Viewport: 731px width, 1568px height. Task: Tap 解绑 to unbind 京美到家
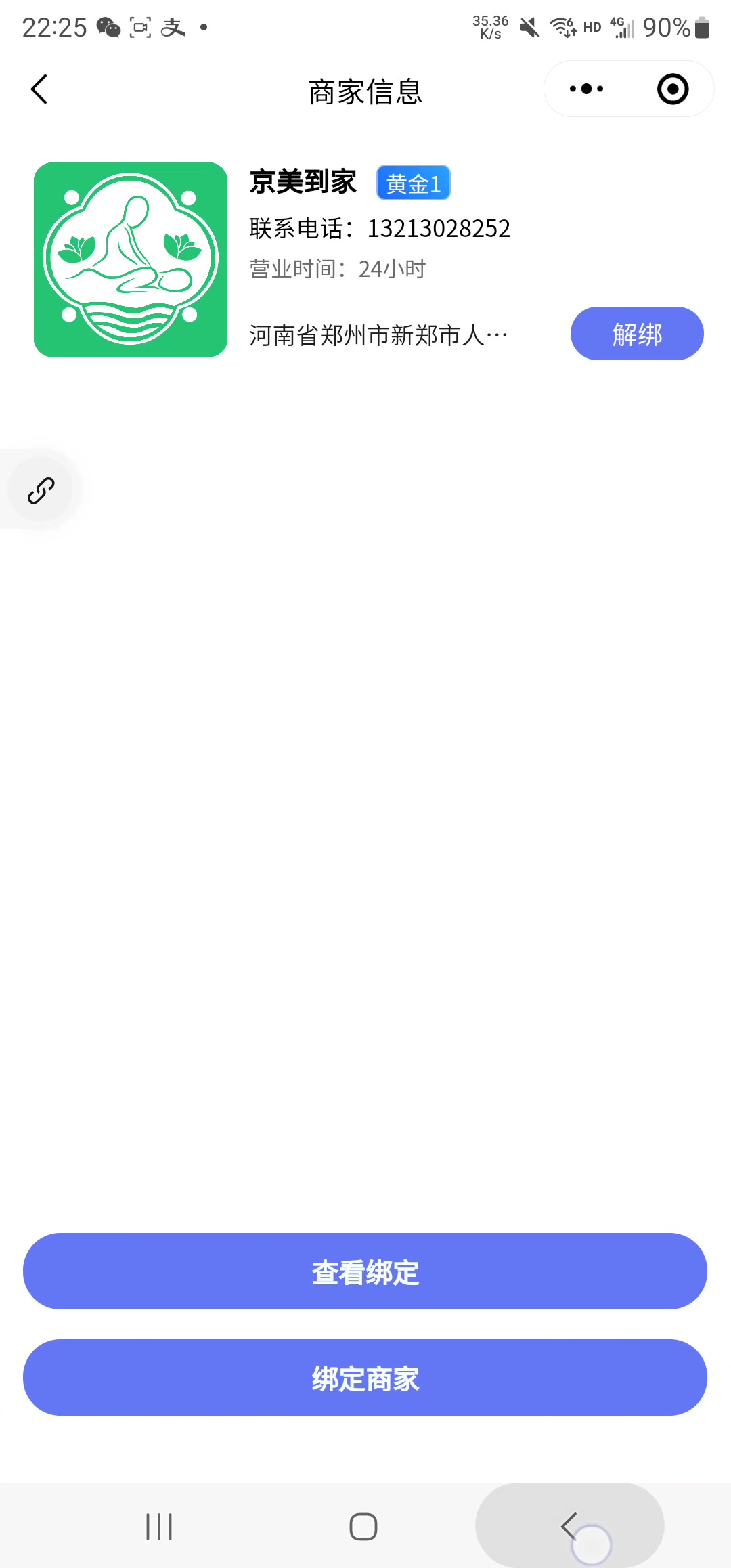tap(636, 334)
